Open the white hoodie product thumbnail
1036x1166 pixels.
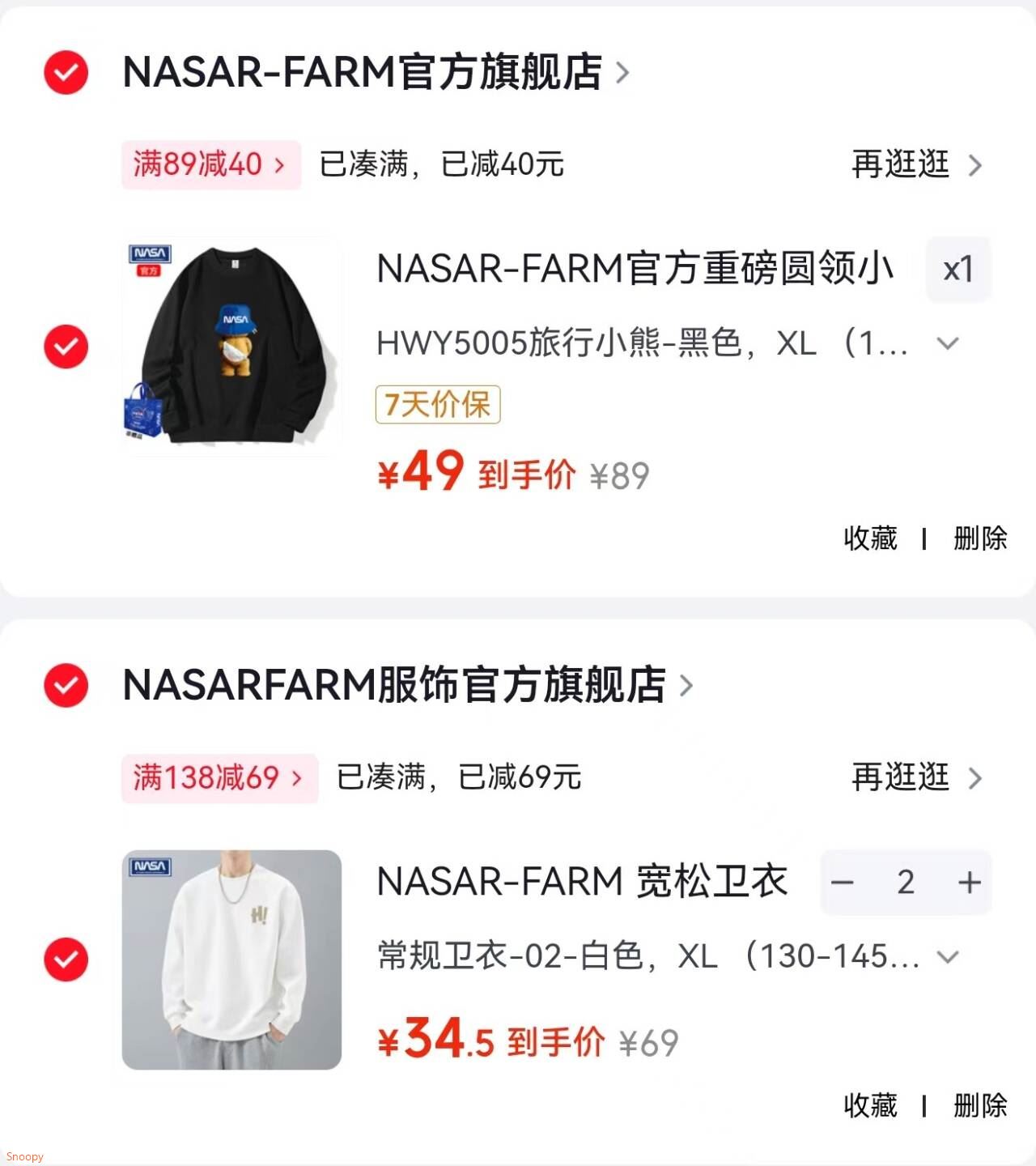231,960
